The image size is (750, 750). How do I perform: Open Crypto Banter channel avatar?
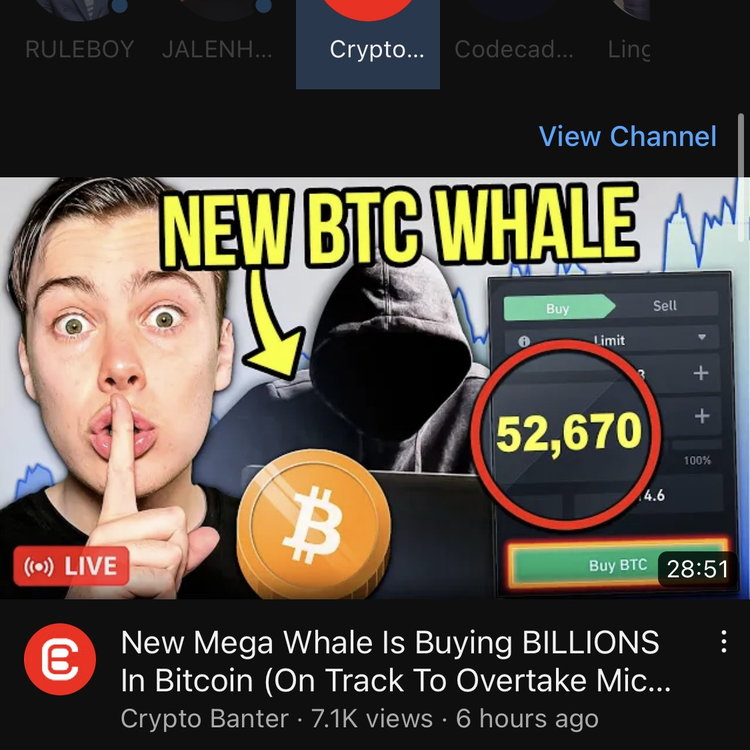[59, 658]
